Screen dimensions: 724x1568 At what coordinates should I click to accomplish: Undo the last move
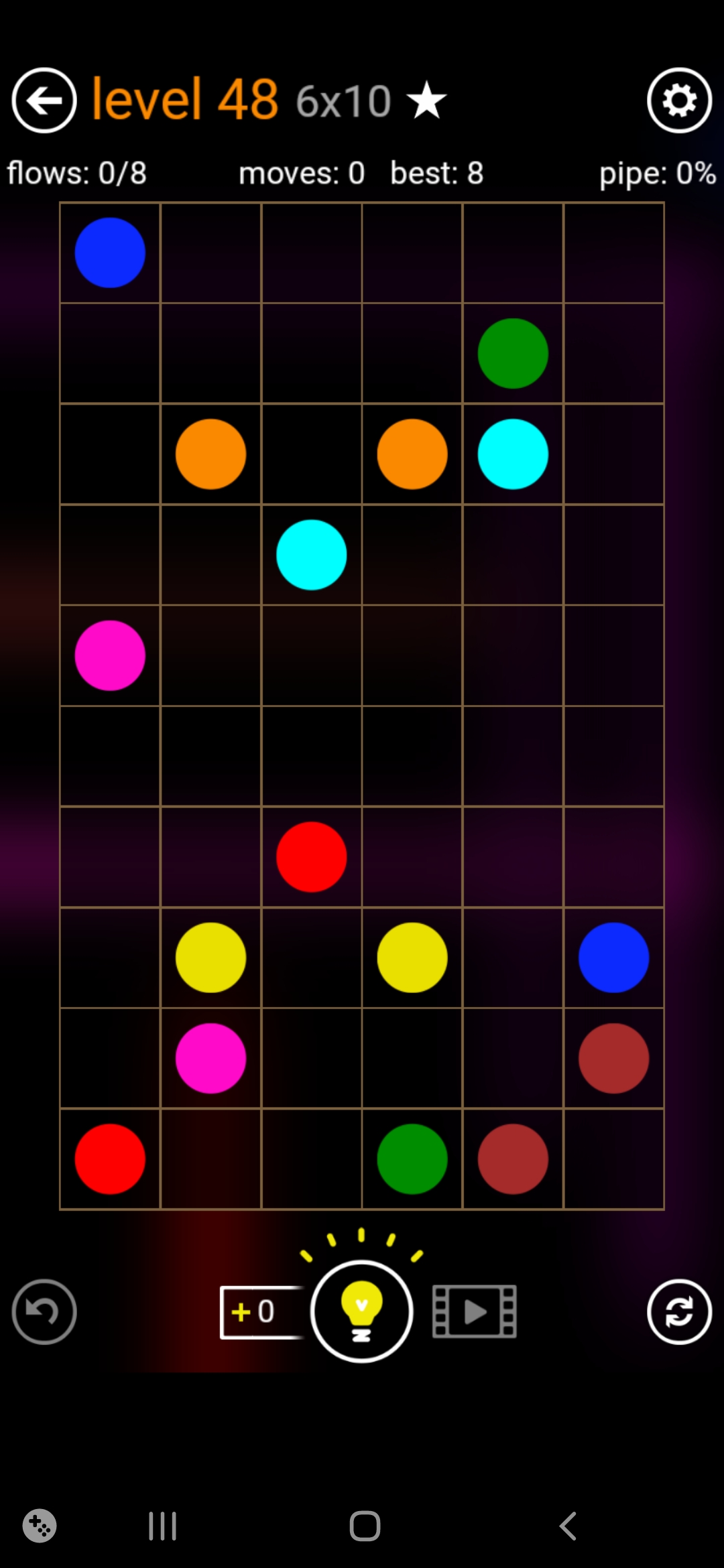tap(44, 1311)
